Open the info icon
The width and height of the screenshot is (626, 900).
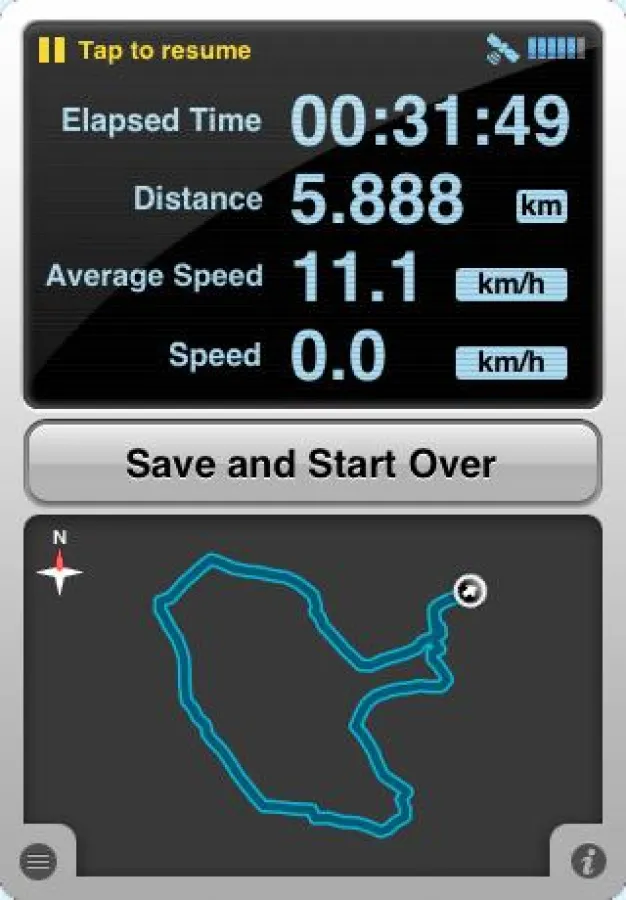click(x=589, y=861)
